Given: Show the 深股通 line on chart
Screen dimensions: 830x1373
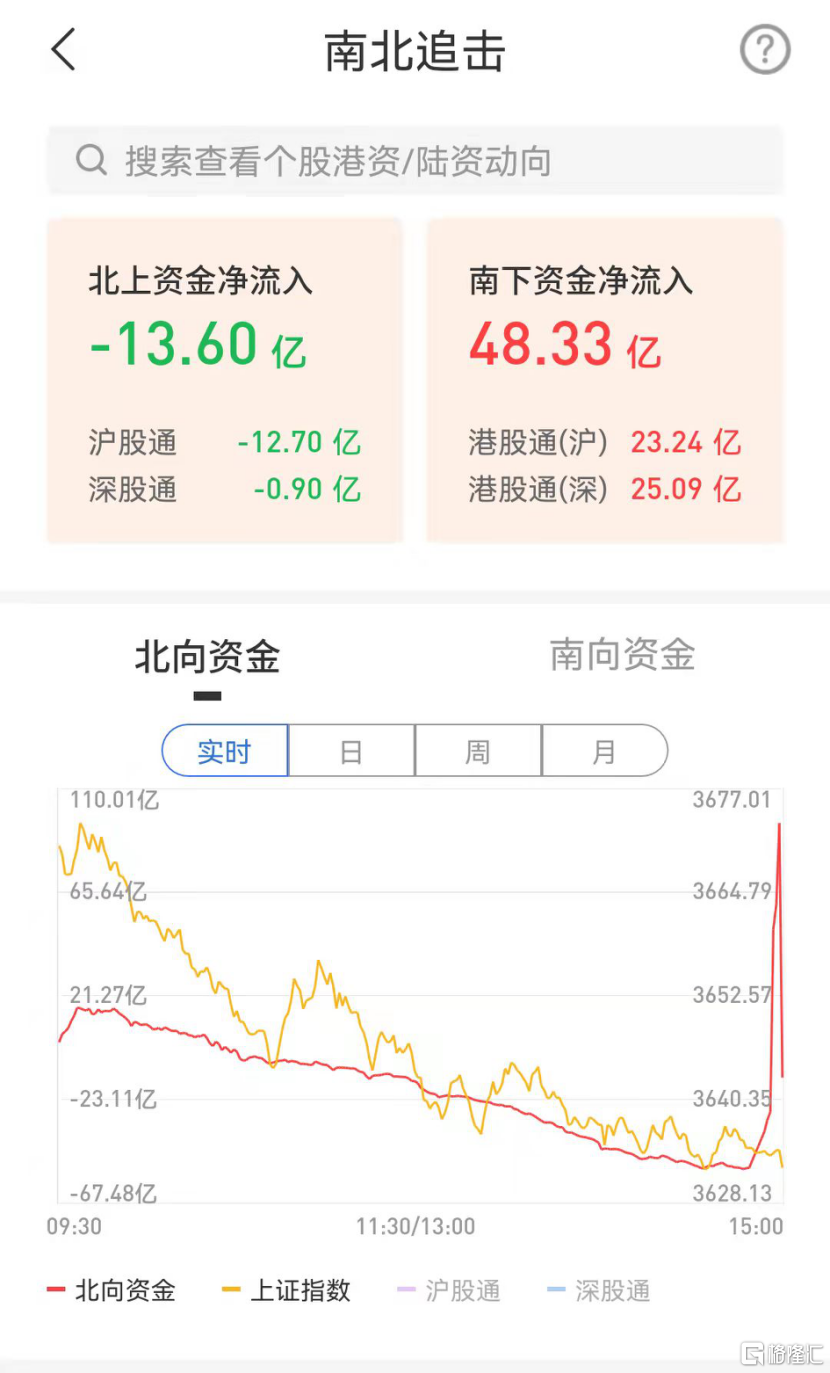Looking at the screenshot, I should (599, 1291).
